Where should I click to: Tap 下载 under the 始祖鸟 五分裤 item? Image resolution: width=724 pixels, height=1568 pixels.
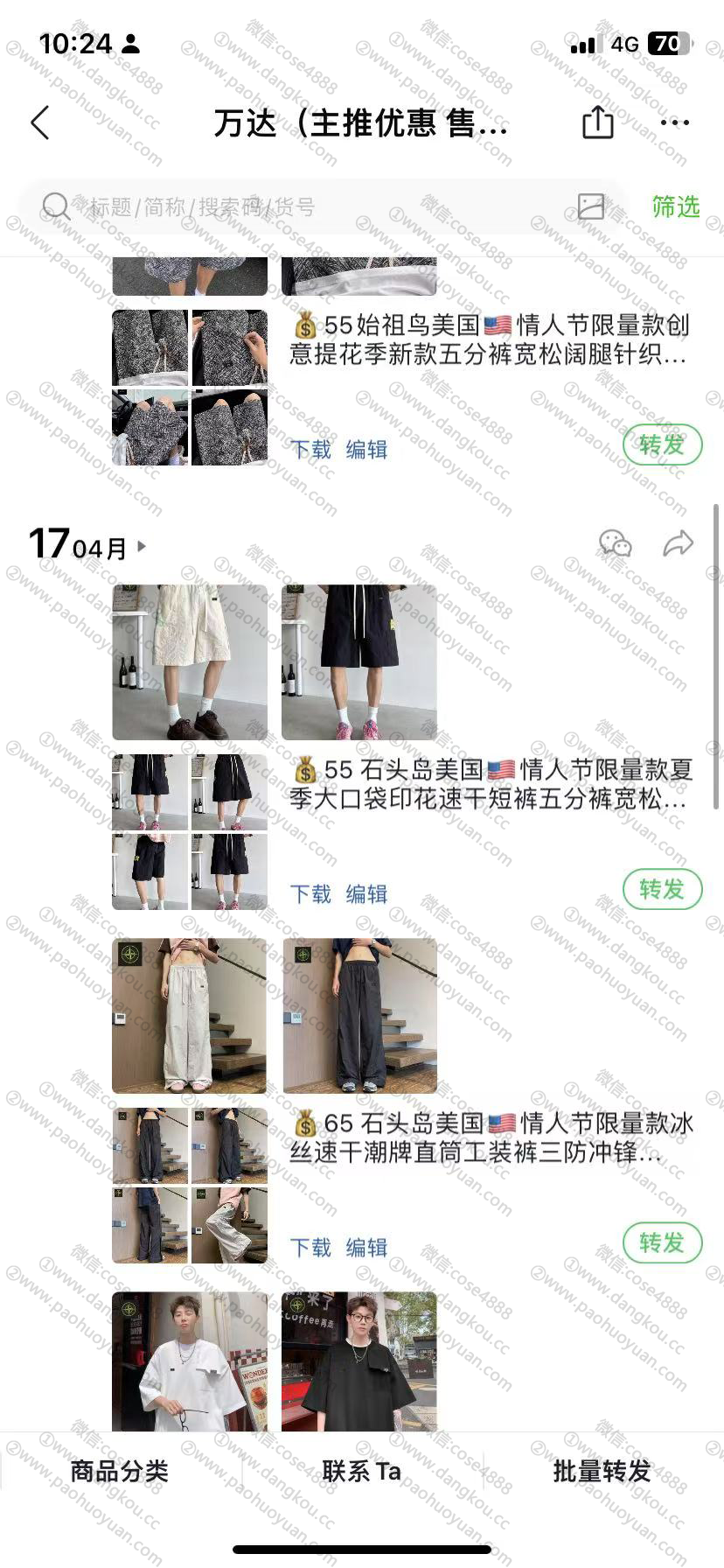(310, 450)
